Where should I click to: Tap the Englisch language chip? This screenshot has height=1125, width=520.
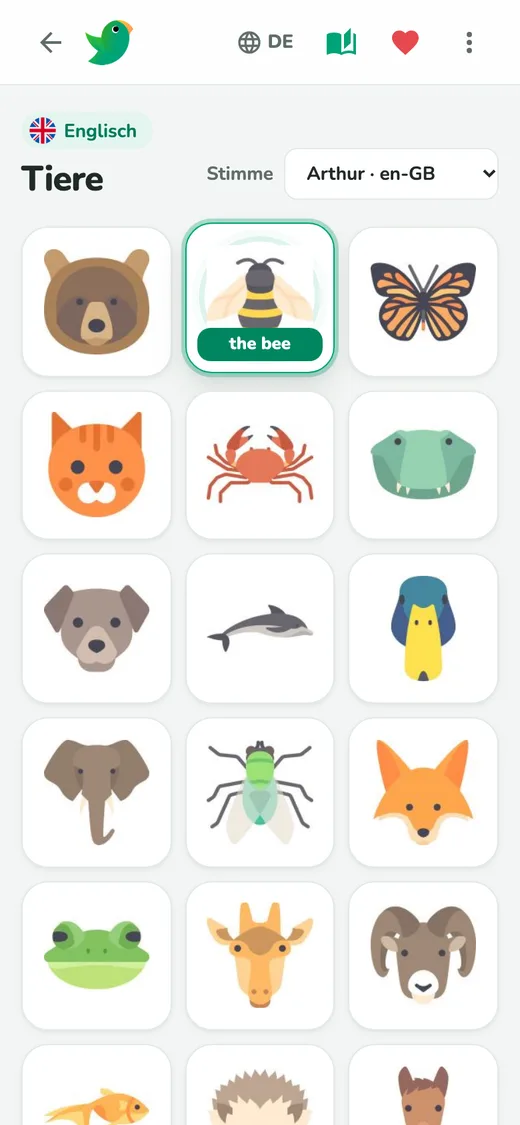(86, 131)
